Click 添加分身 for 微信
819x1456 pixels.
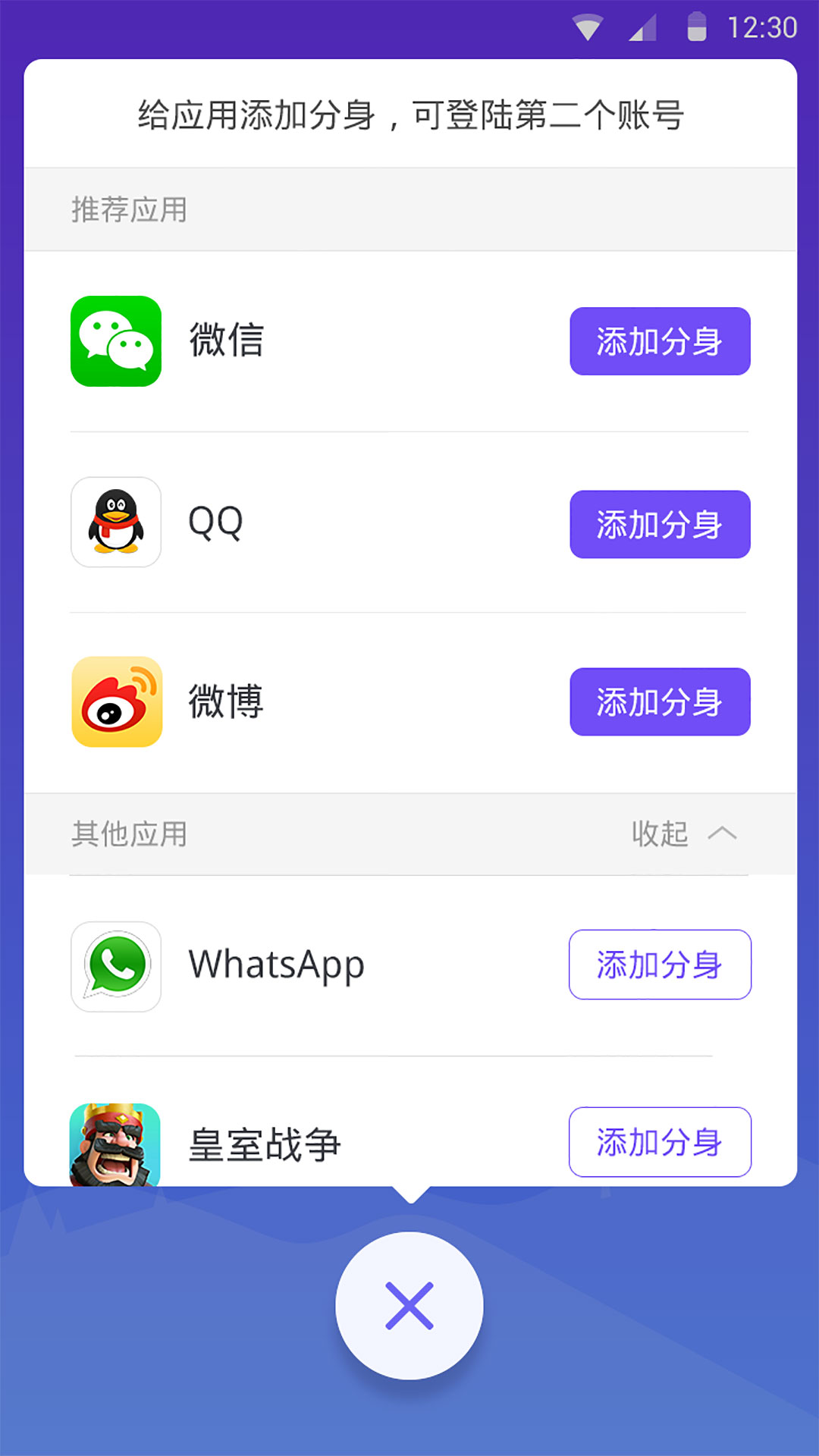(x=659, y=341)
